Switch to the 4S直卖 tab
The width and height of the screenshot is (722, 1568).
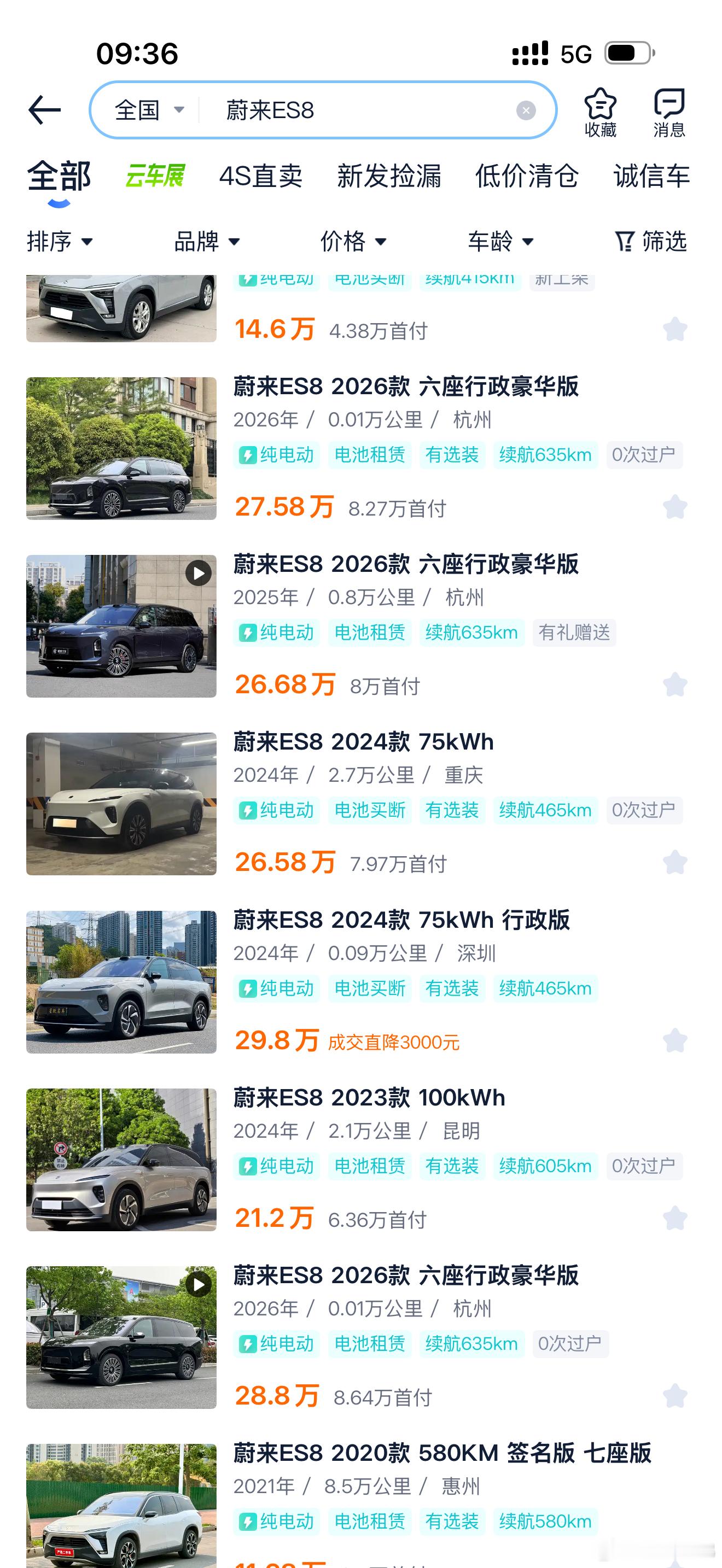point(260,176)
